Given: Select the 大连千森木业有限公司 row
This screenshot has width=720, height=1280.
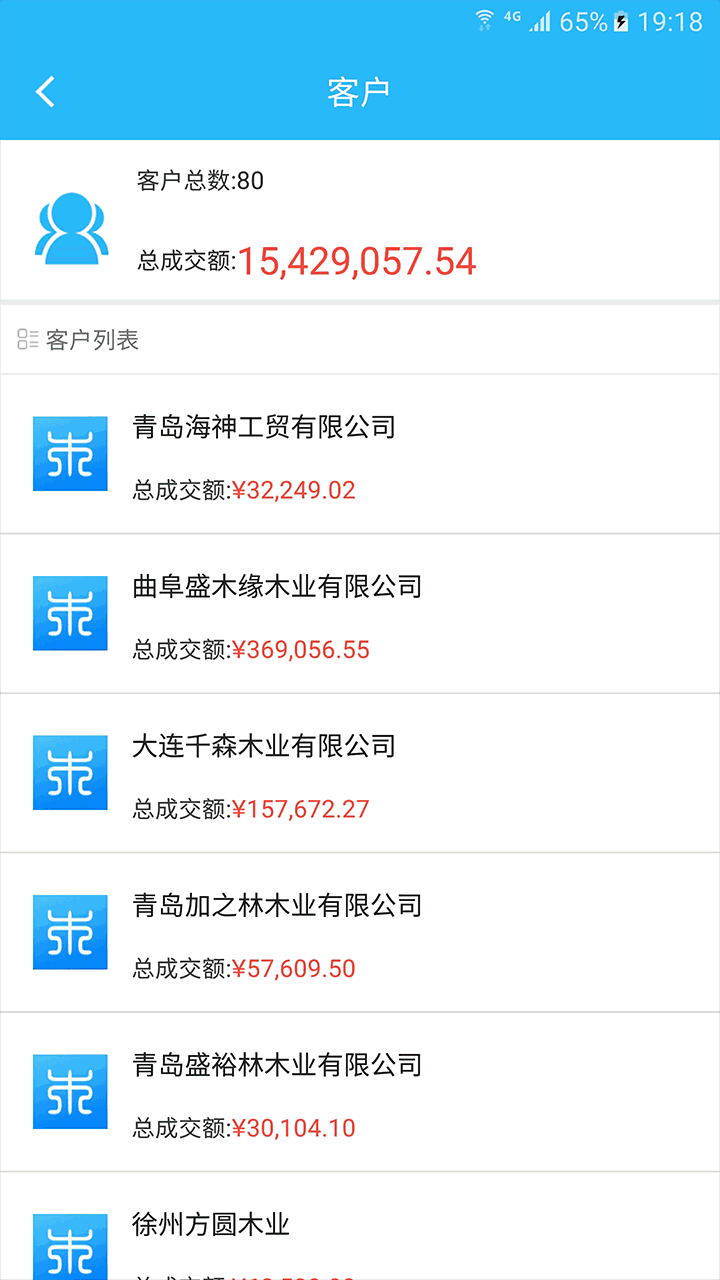Looking at the screenshot, I should click(x=360, y=773).
